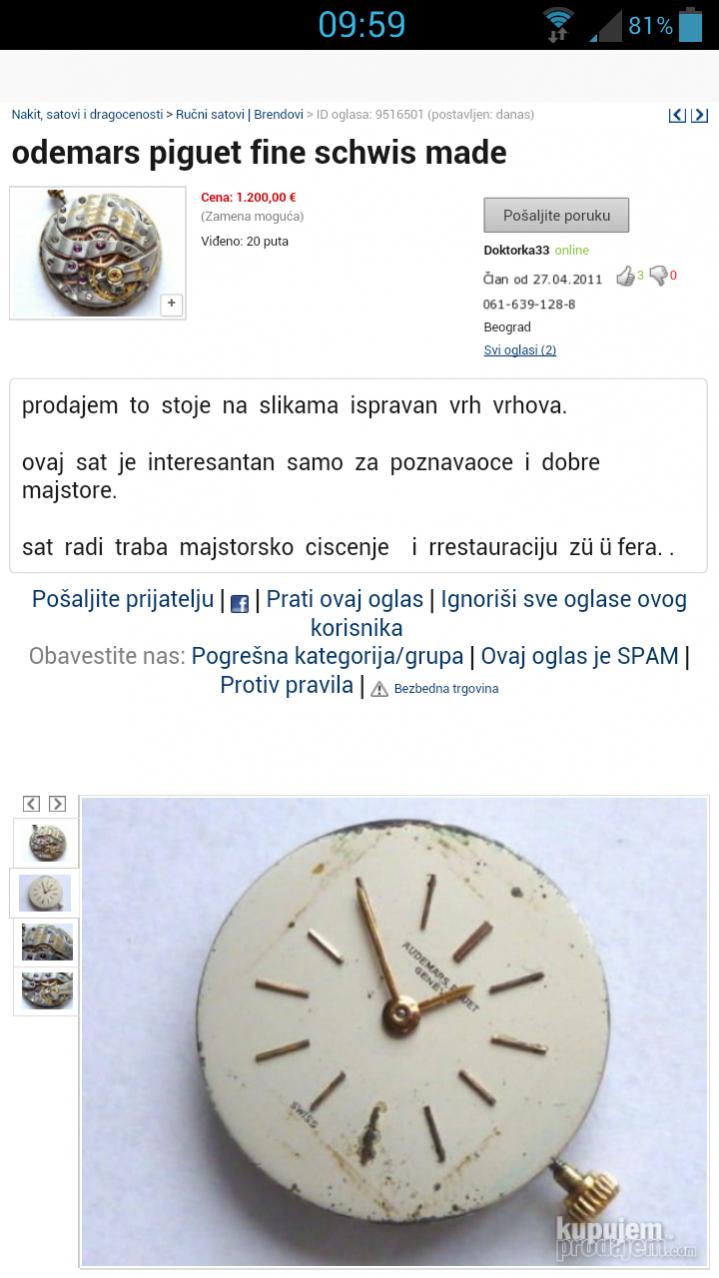The height and width of the screenshot is (1278, 719).
Task: Report Pogrešna kategorija/grupa
Action: 327,656
